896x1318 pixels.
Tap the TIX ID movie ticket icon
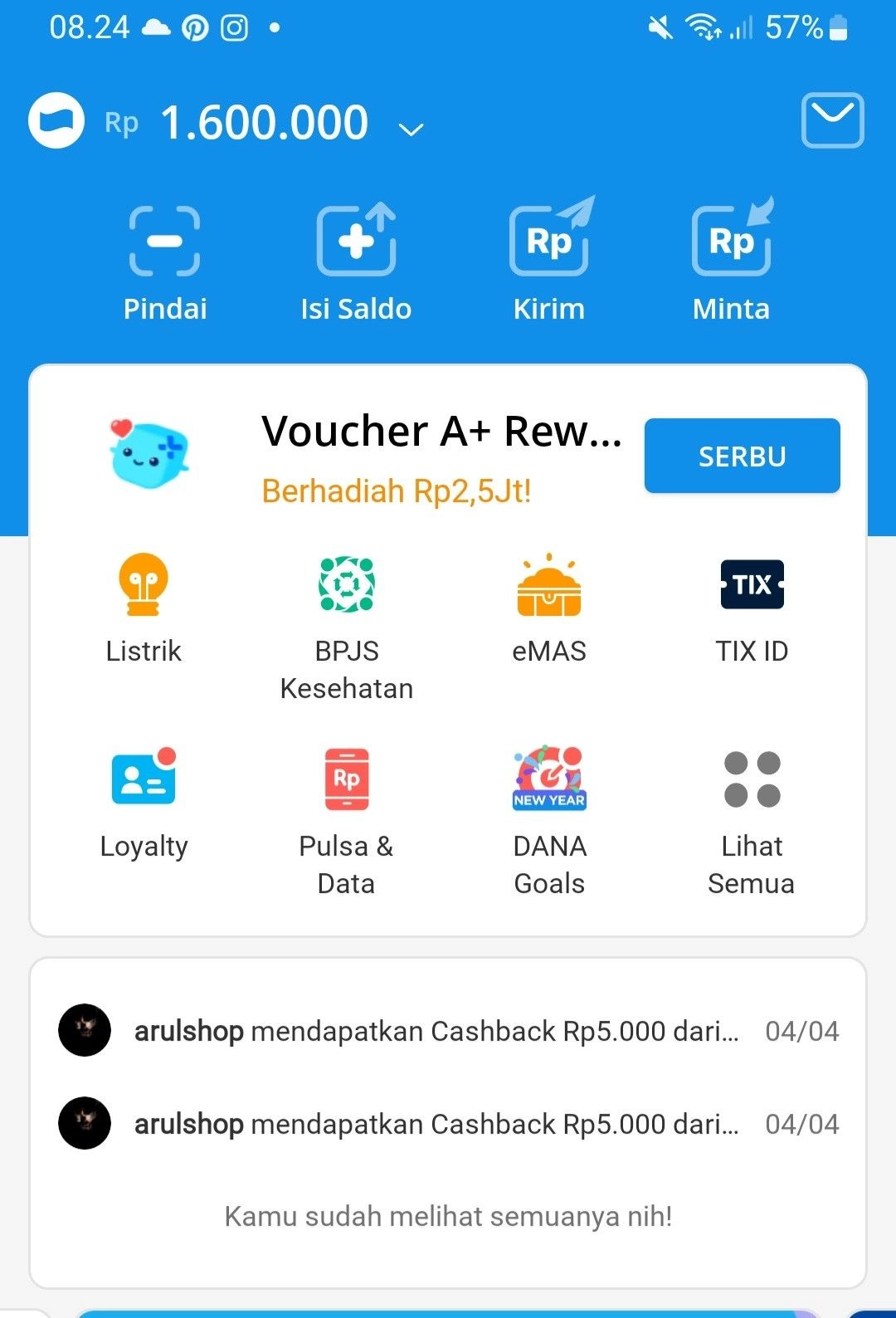tap(752, 585)
